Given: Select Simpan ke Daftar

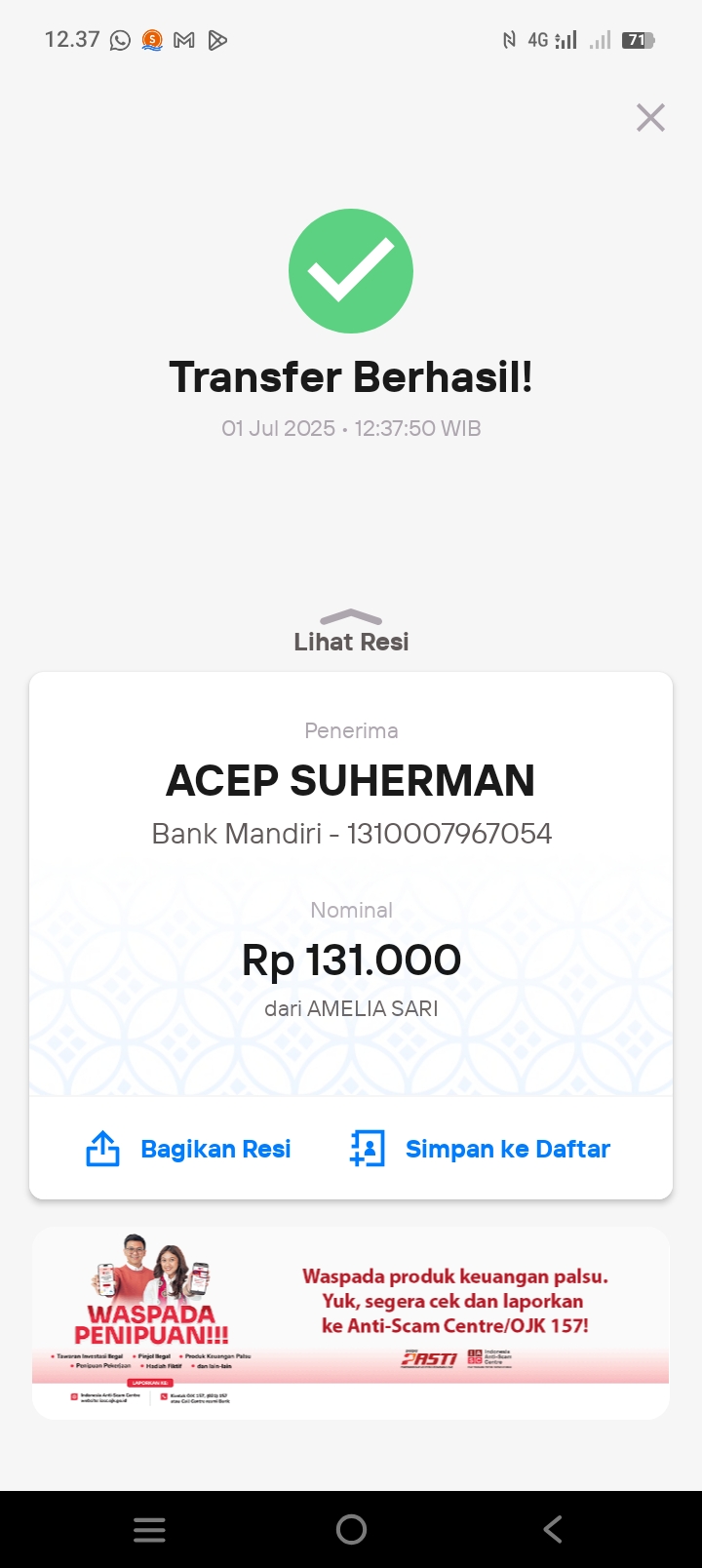Looking at the screenshot, I should pyautogui.click(x=480, y=1149).
